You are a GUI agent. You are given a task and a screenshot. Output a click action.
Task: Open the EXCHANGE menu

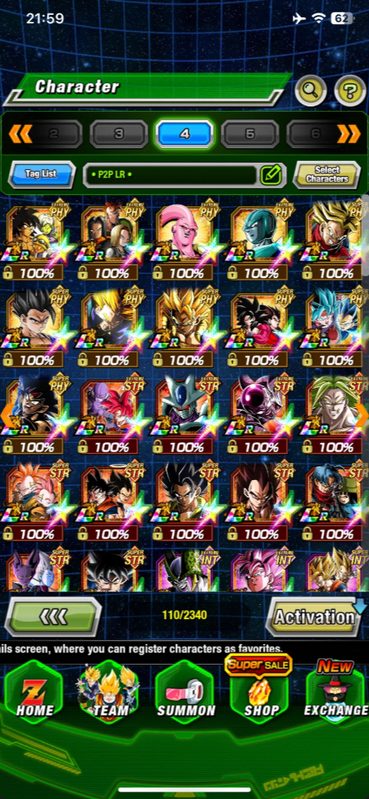(336, 688)
